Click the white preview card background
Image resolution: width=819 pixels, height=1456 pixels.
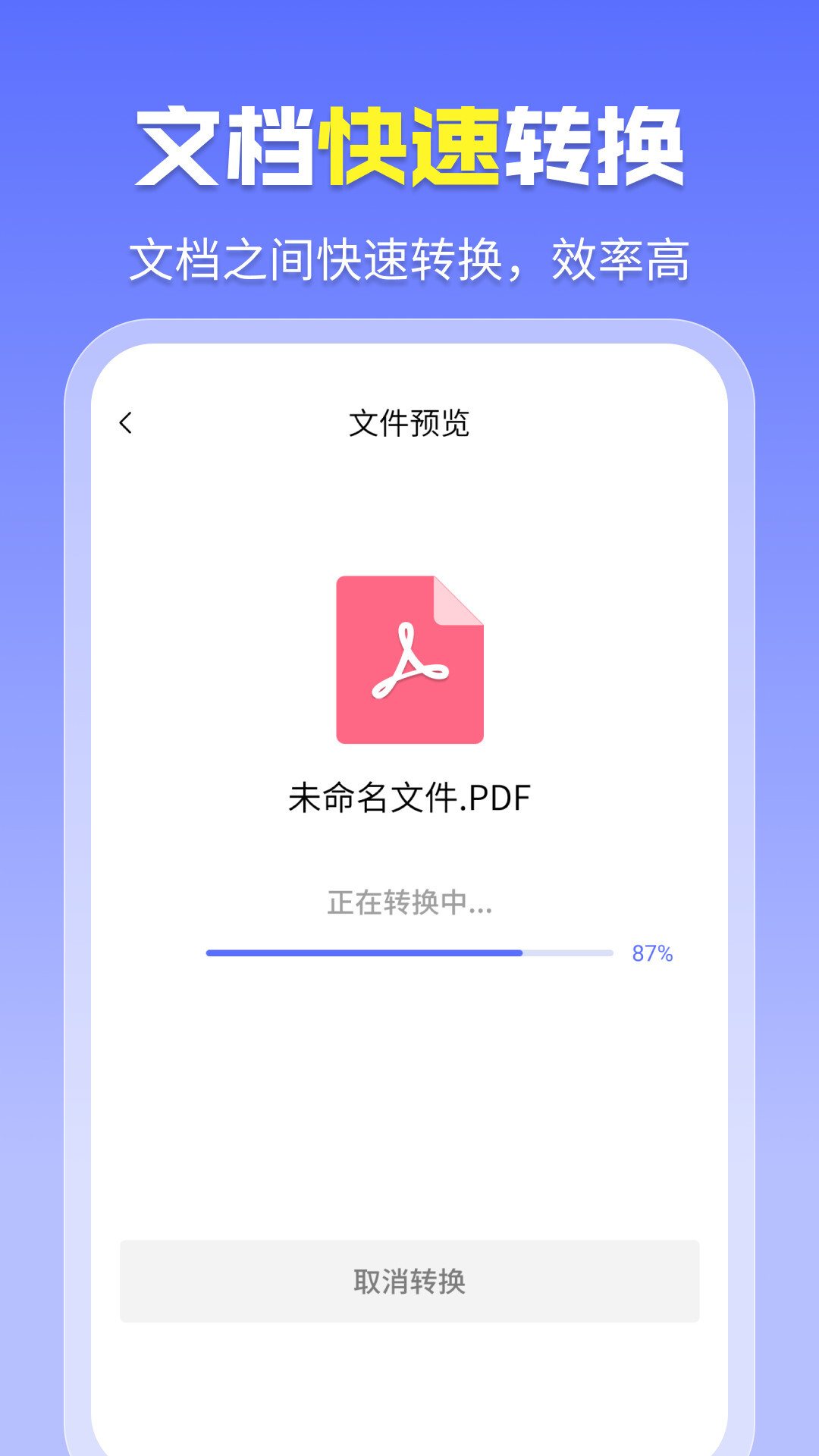(x=409, y=1100)
